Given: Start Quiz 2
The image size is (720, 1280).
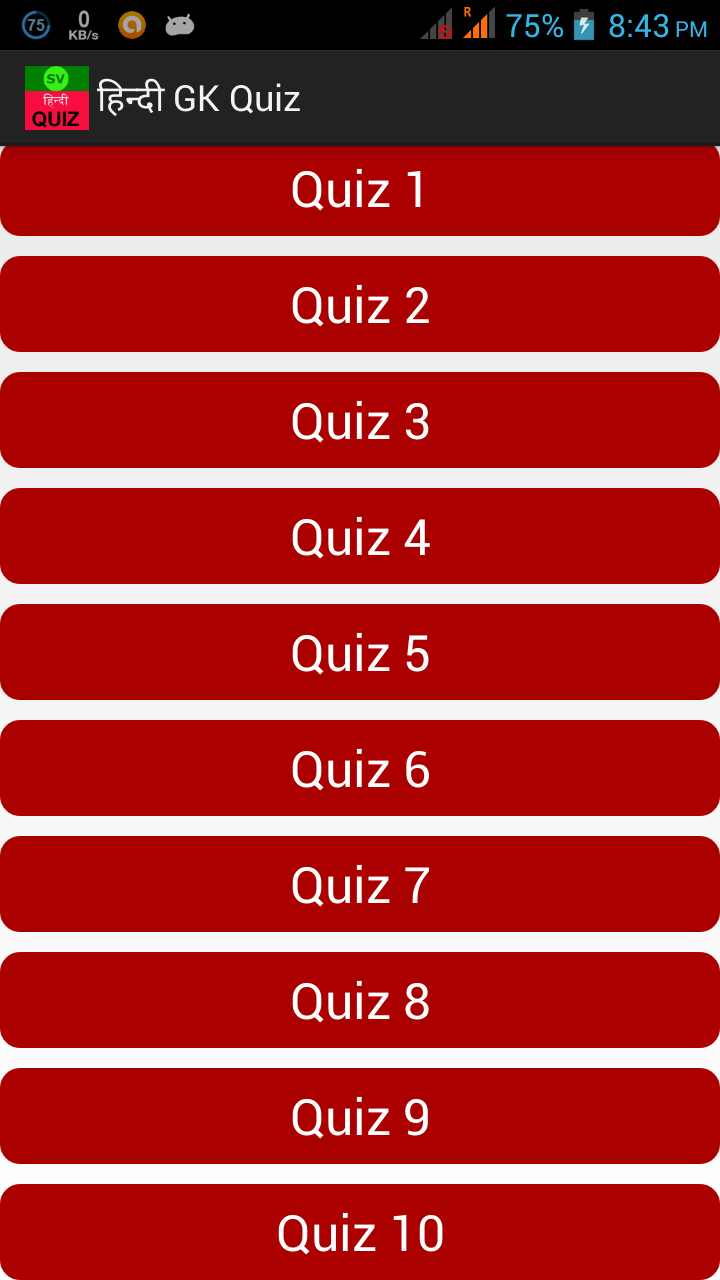Looking at the screenshot, I should (360, 304).
